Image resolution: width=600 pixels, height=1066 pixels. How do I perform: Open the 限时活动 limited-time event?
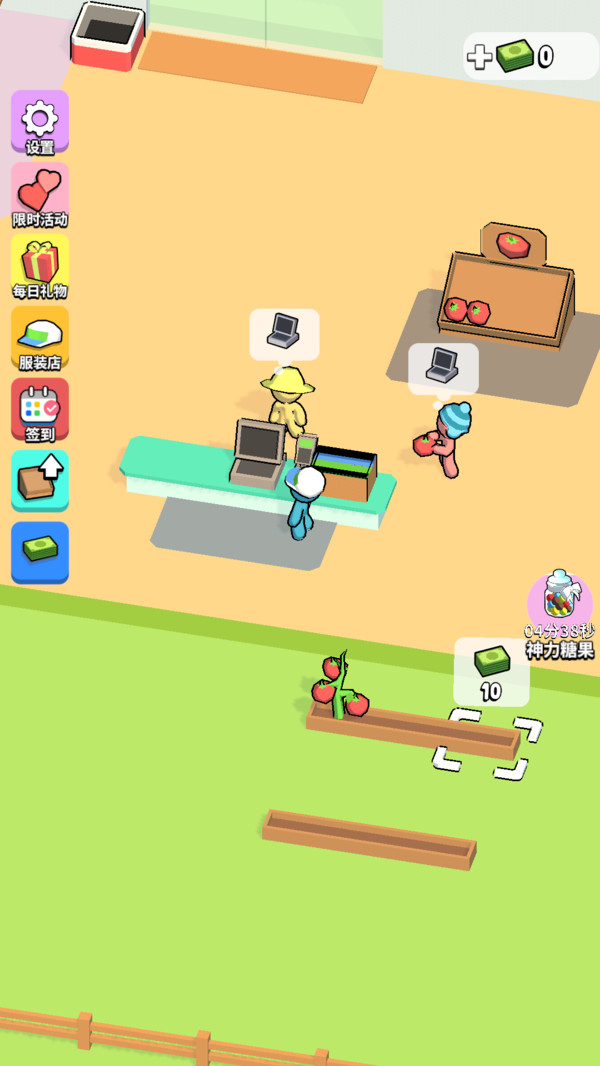tap(40, 195)
